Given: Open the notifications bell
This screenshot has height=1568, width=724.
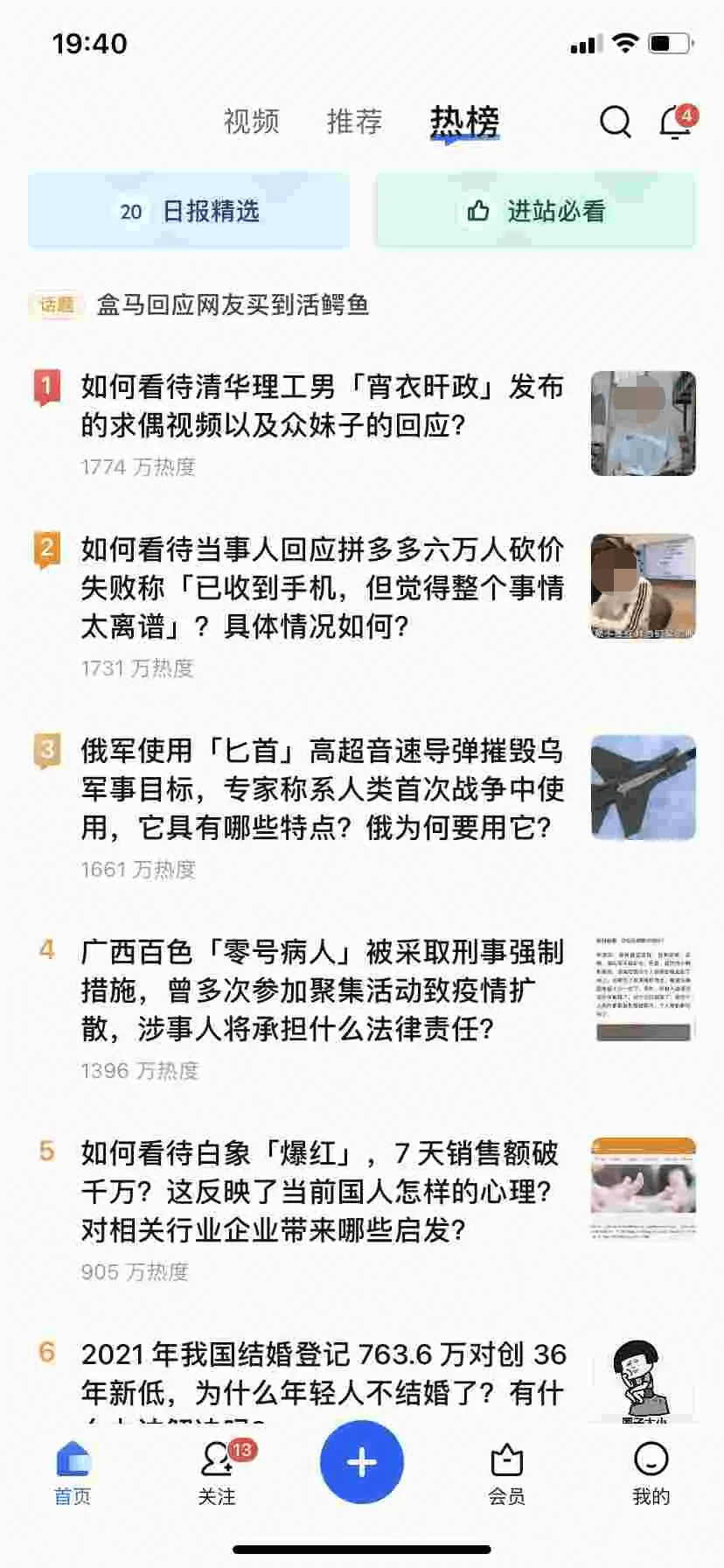Looking at the screenshot, I should coord(676,122).
